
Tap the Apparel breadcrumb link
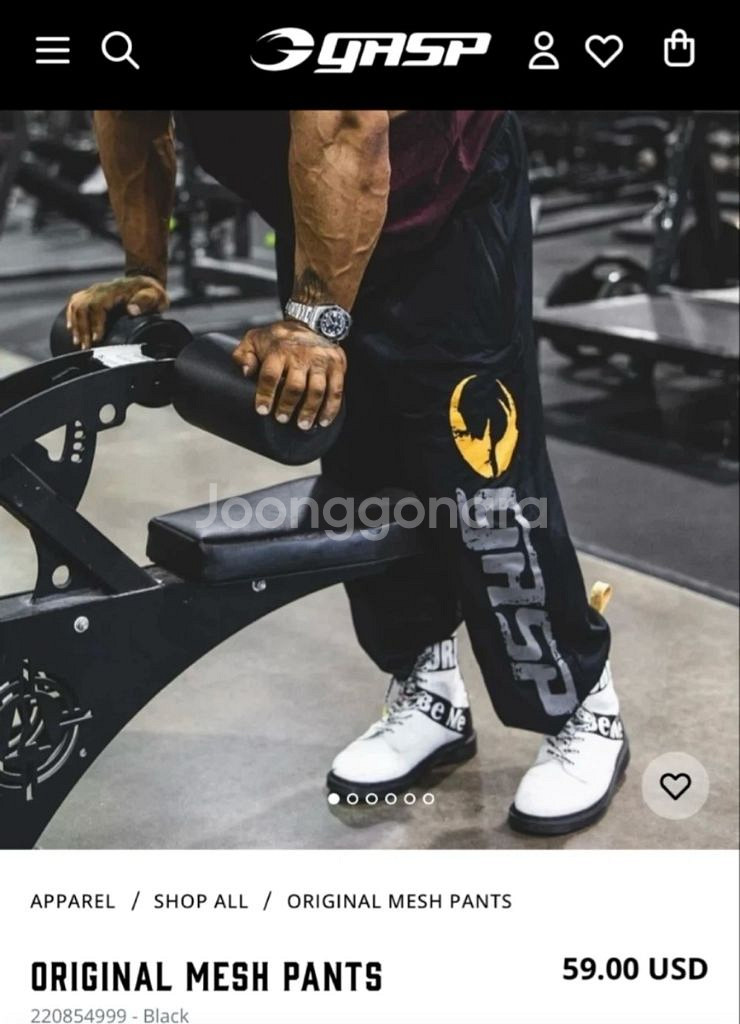click(73, 901)
